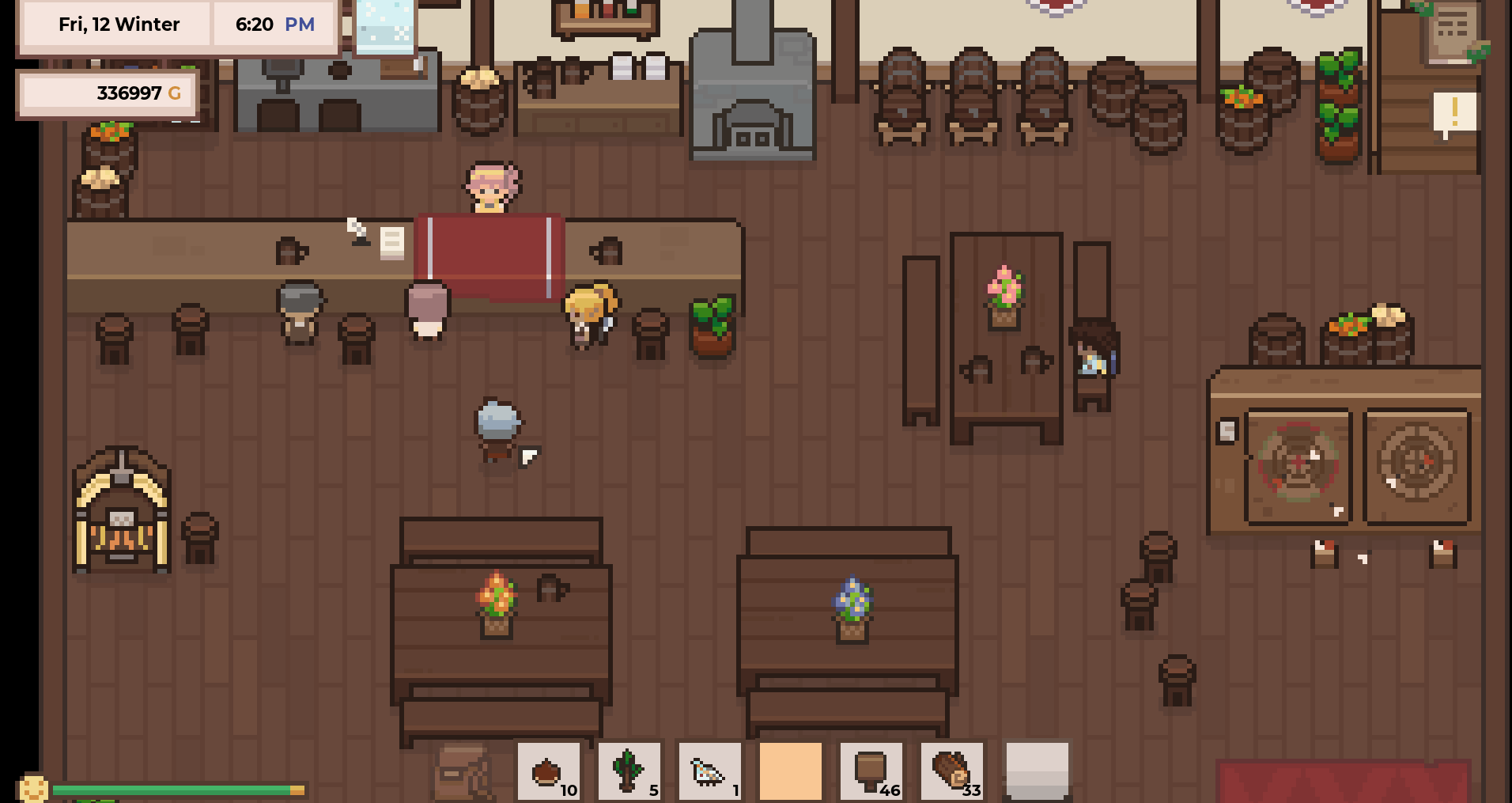Select the highlighted empty orange hotbar slot
The image size is (1512, 803).
coord(791,771)
